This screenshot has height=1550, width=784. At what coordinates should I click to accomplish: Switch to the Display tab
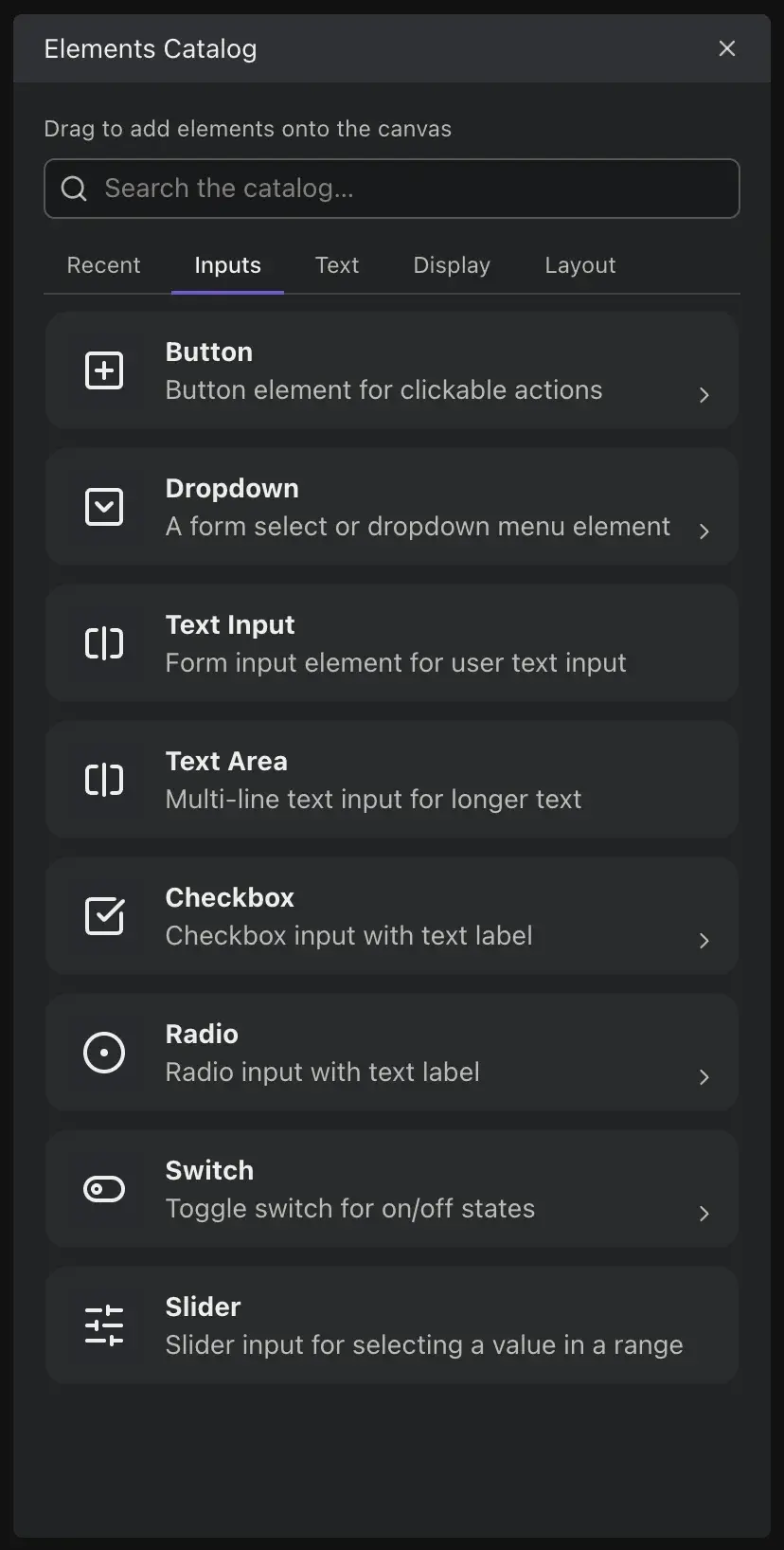(452, 265)
